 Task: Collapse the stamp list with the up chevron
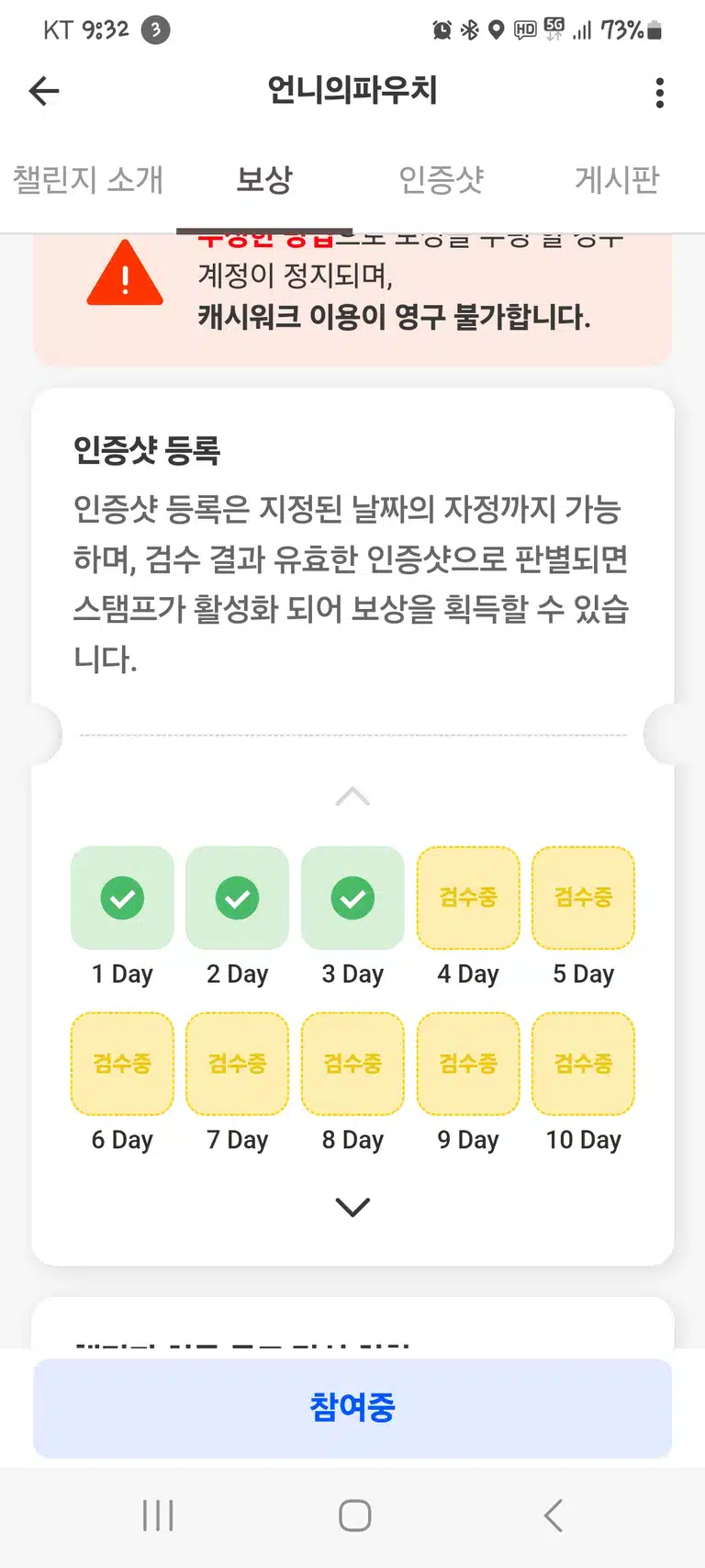click(x=352, y=796)
